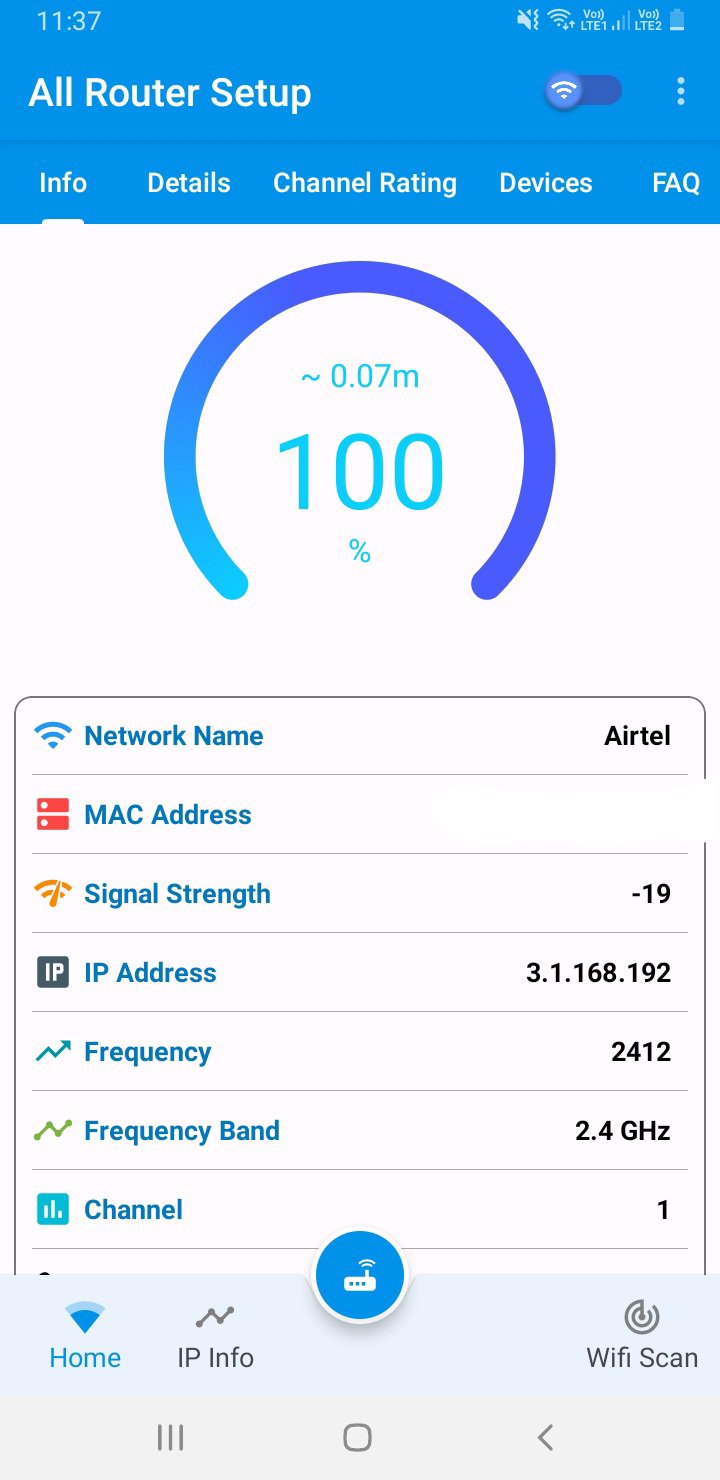Open the IP Info section
The width and height of the screenshot is (720, 1480).
tap(215, 1336)
